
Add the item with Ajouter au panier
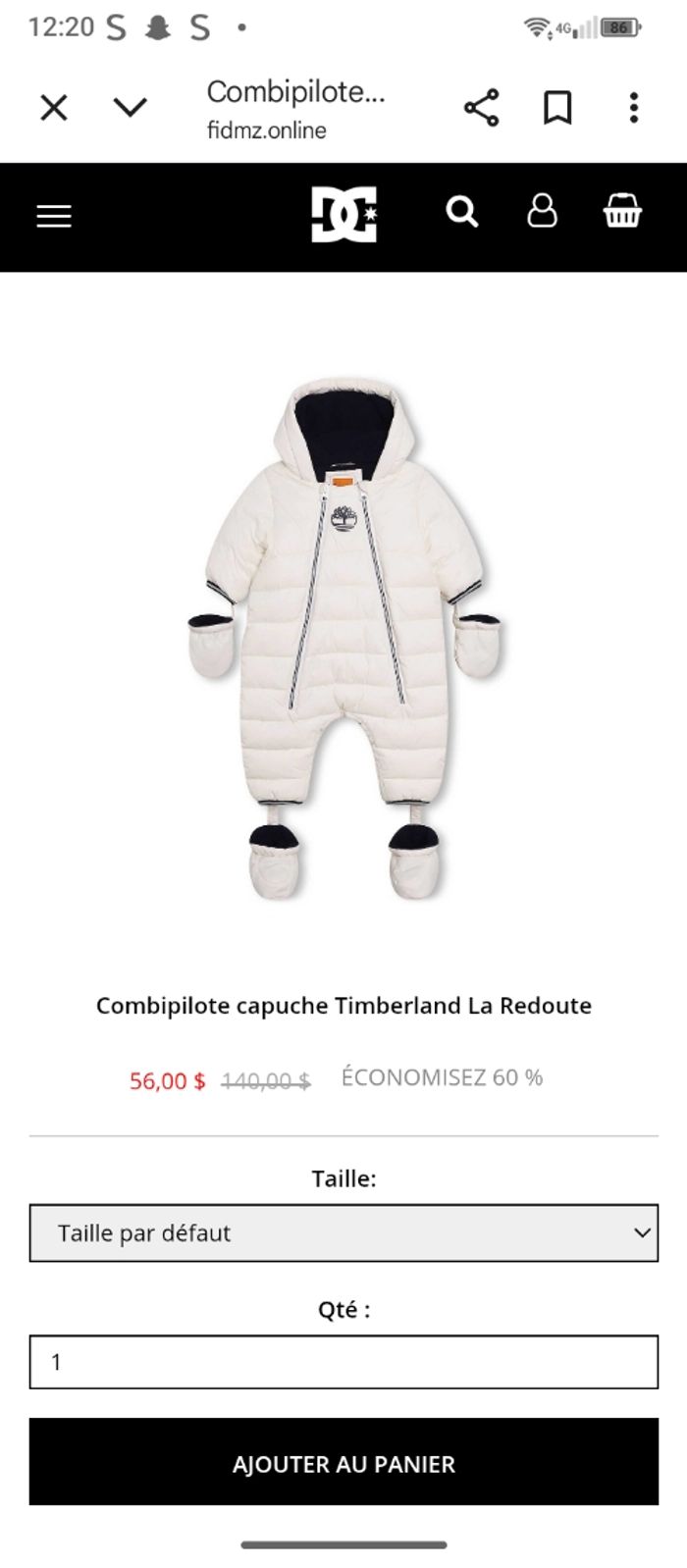(343, 1463)
